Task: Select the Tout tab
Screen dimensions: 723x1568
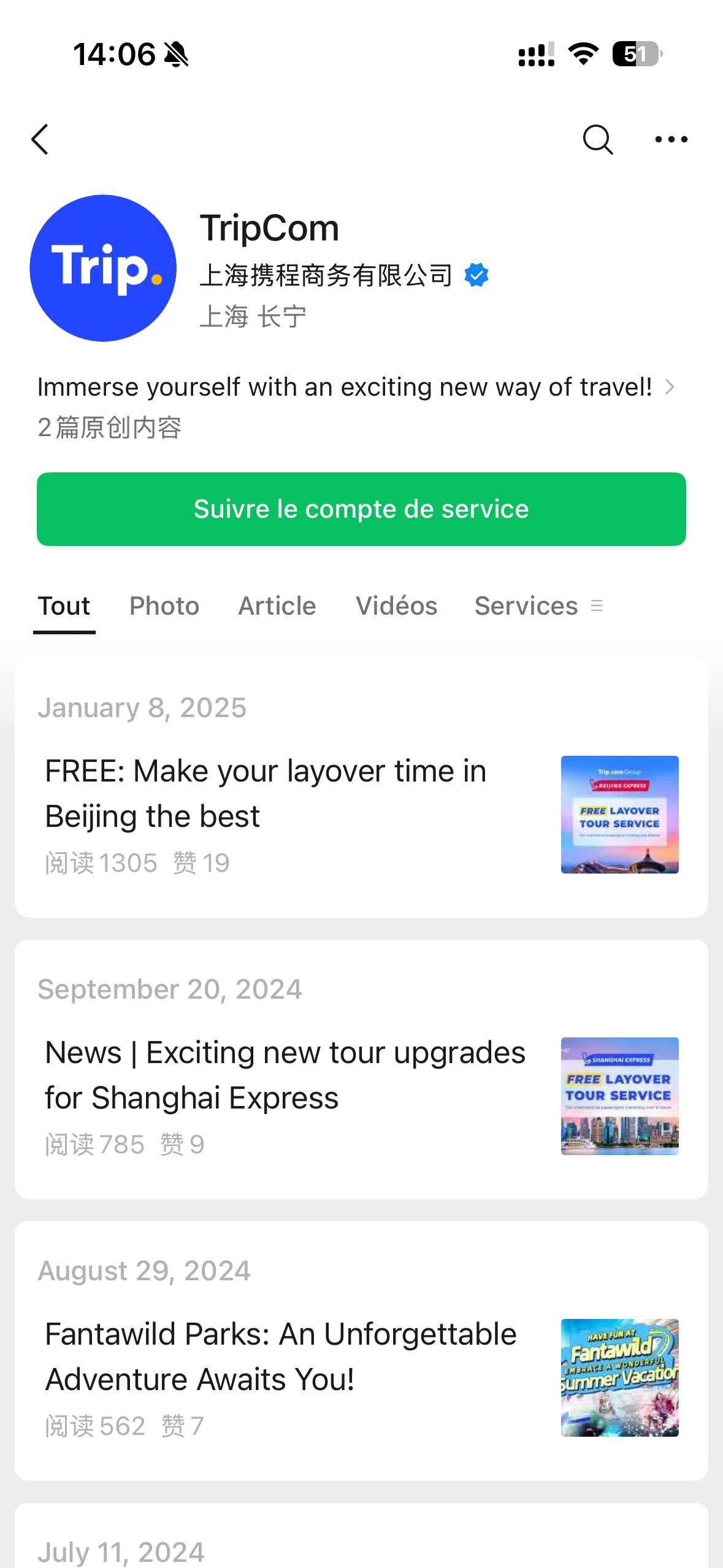Action: (64, 606)
